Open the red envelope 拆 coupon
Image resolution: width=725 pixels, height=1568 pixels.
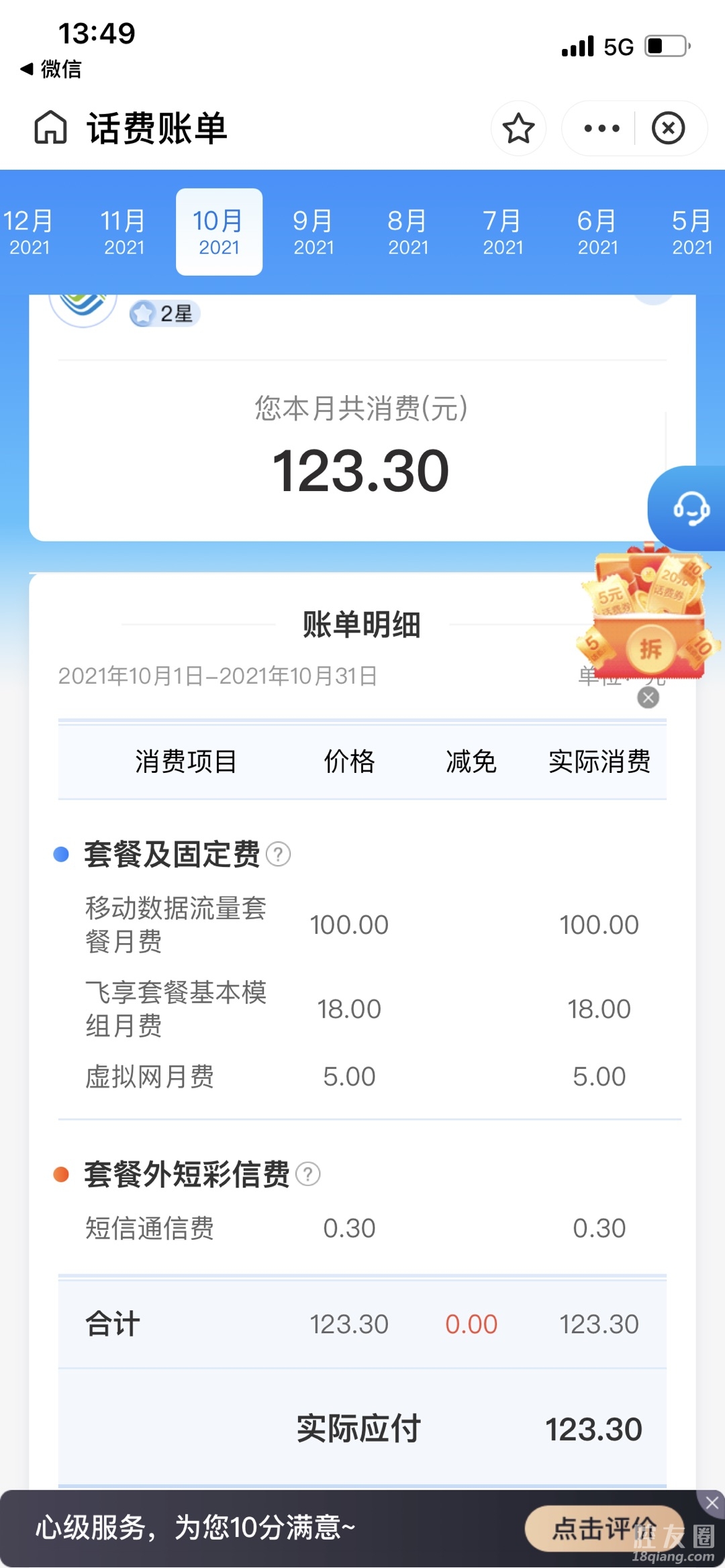pos(650,648)
